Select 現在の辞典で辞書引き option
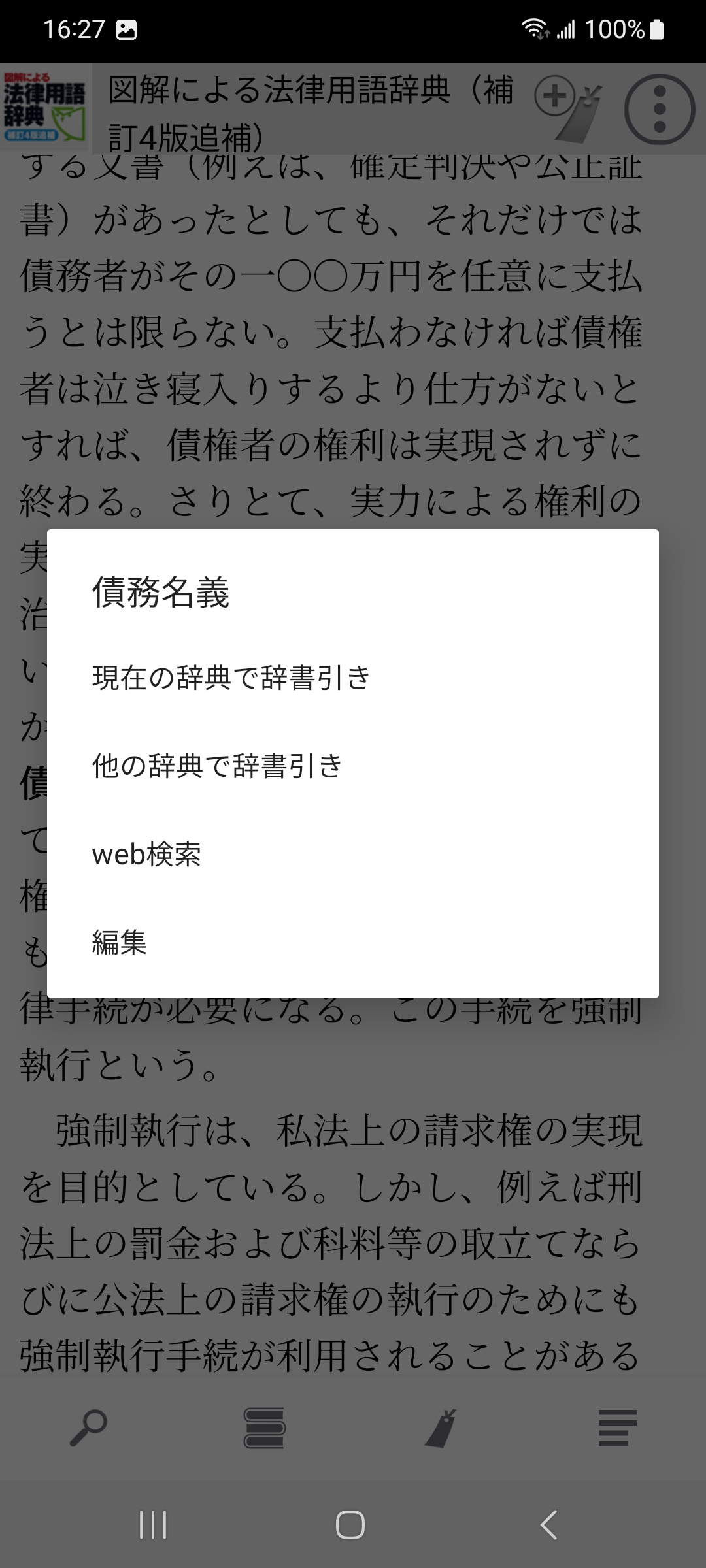706x1568 pixels. click(x=231, y=678)
